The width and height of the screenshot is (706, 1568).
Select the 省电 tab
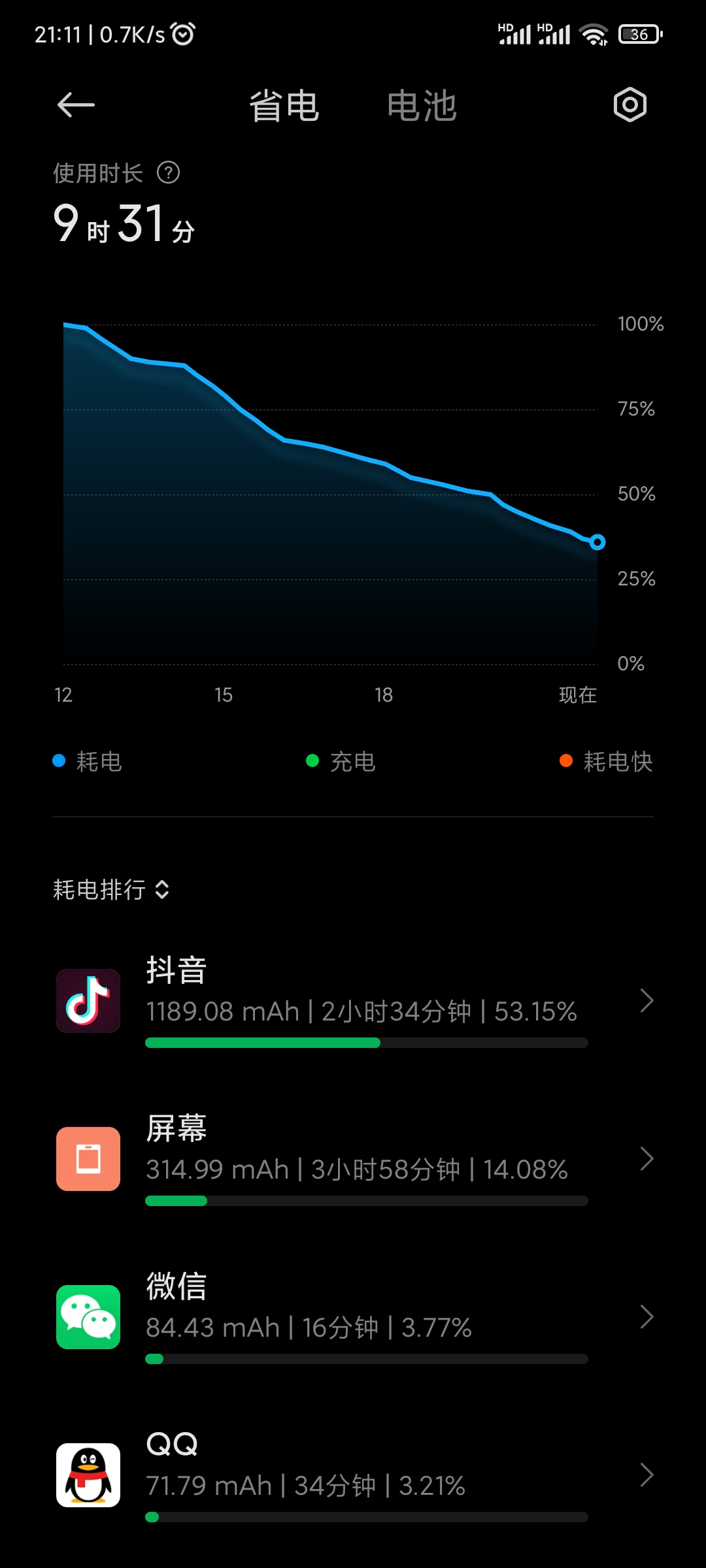(284, 106)
